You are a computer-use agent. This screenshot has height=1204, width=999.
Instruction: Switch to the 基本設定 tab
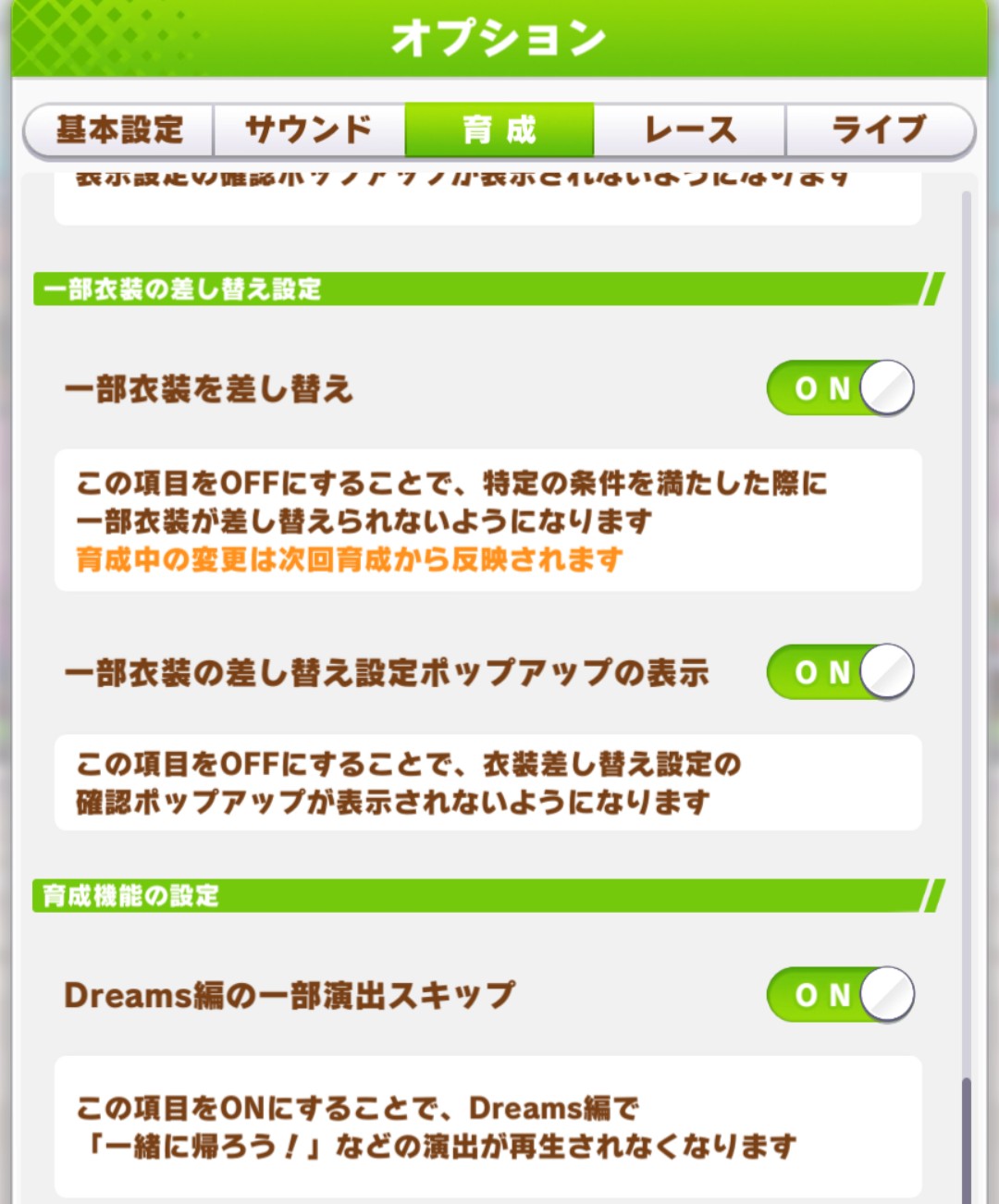pyautogui.click(x=120, y=129)
